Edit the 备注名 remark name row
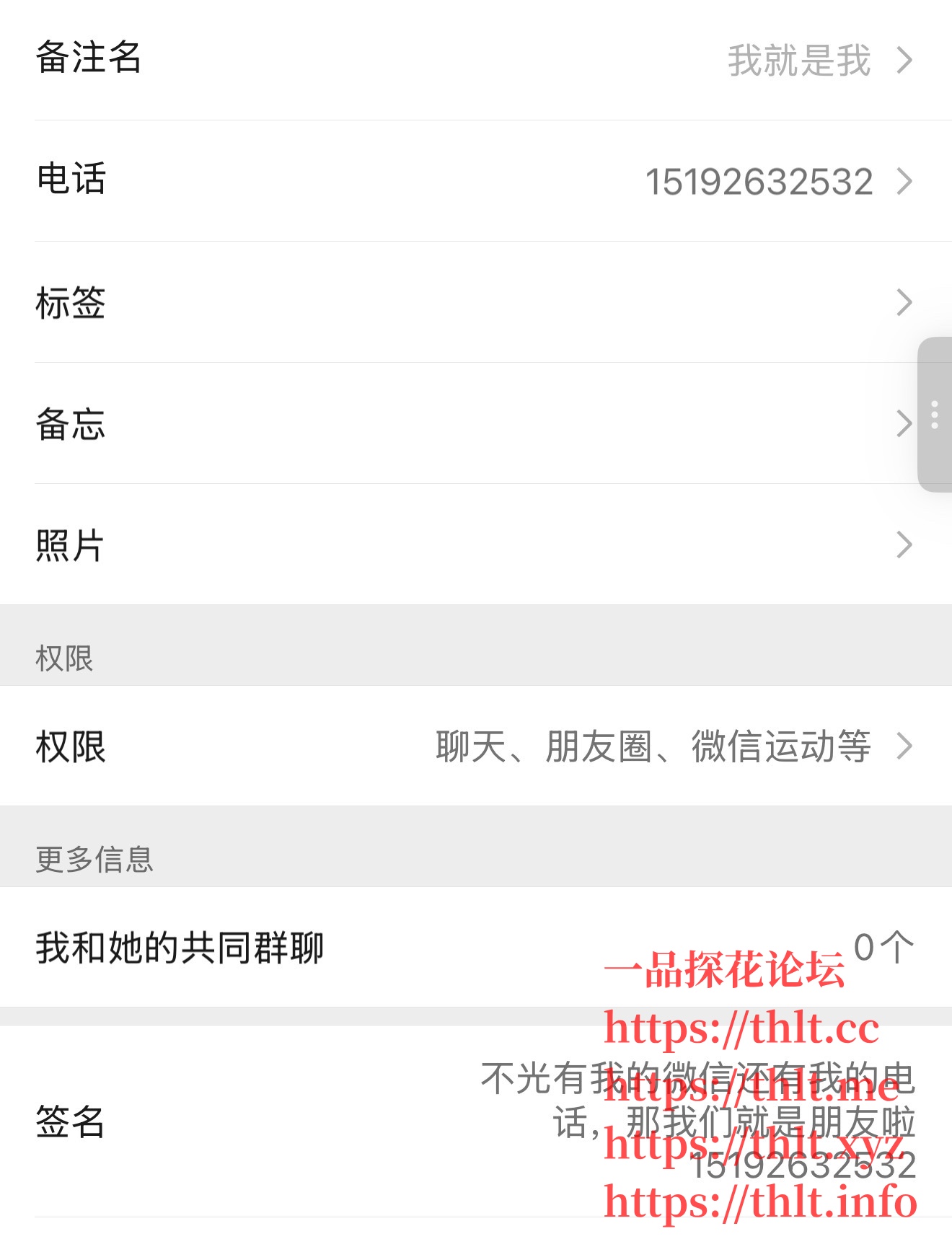The height and width of the screenshot is (1239, 952). tap(475, 59)
